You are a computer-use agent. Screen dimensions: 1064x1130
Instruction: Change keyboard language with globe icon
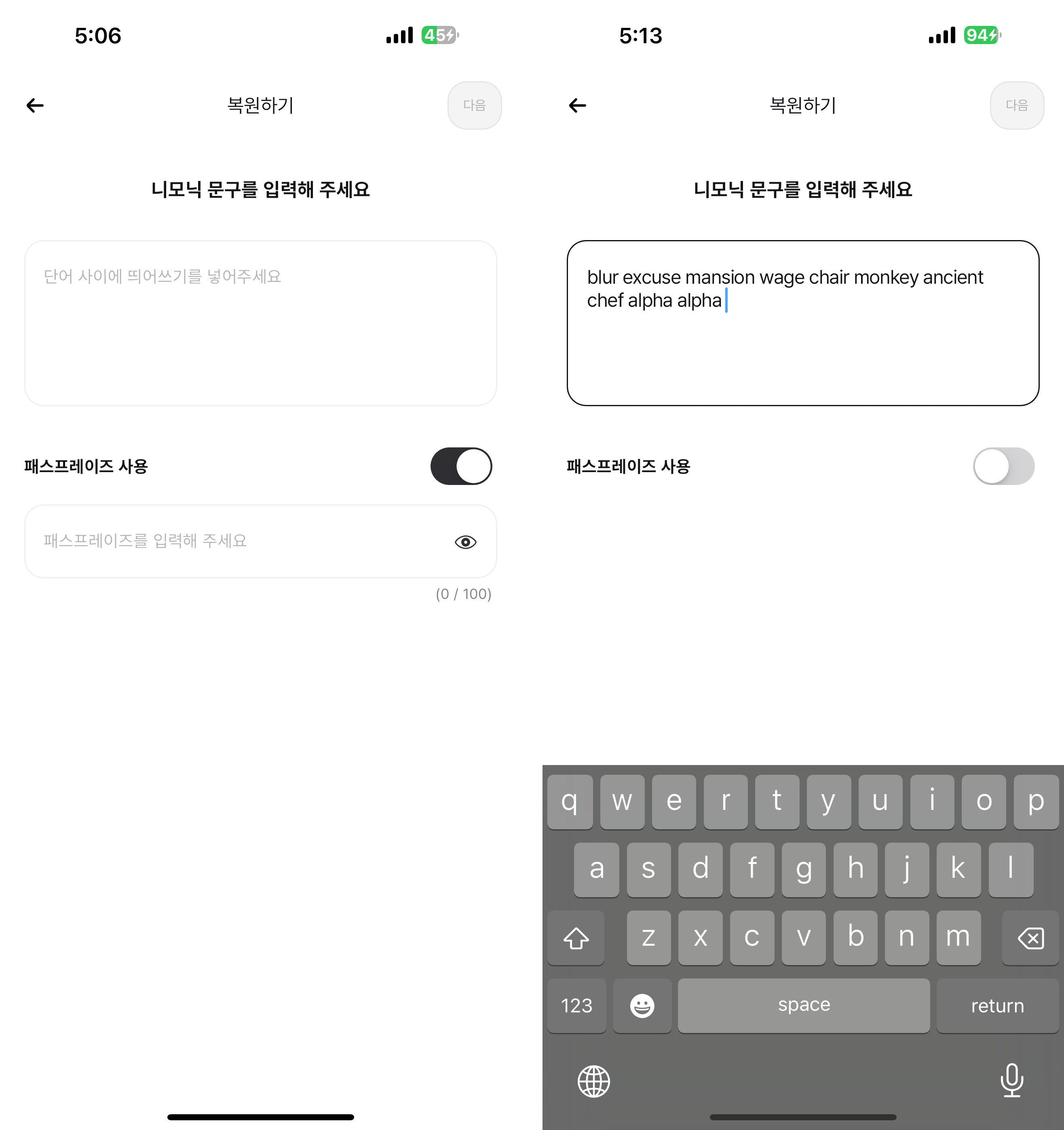point(594,1081)
